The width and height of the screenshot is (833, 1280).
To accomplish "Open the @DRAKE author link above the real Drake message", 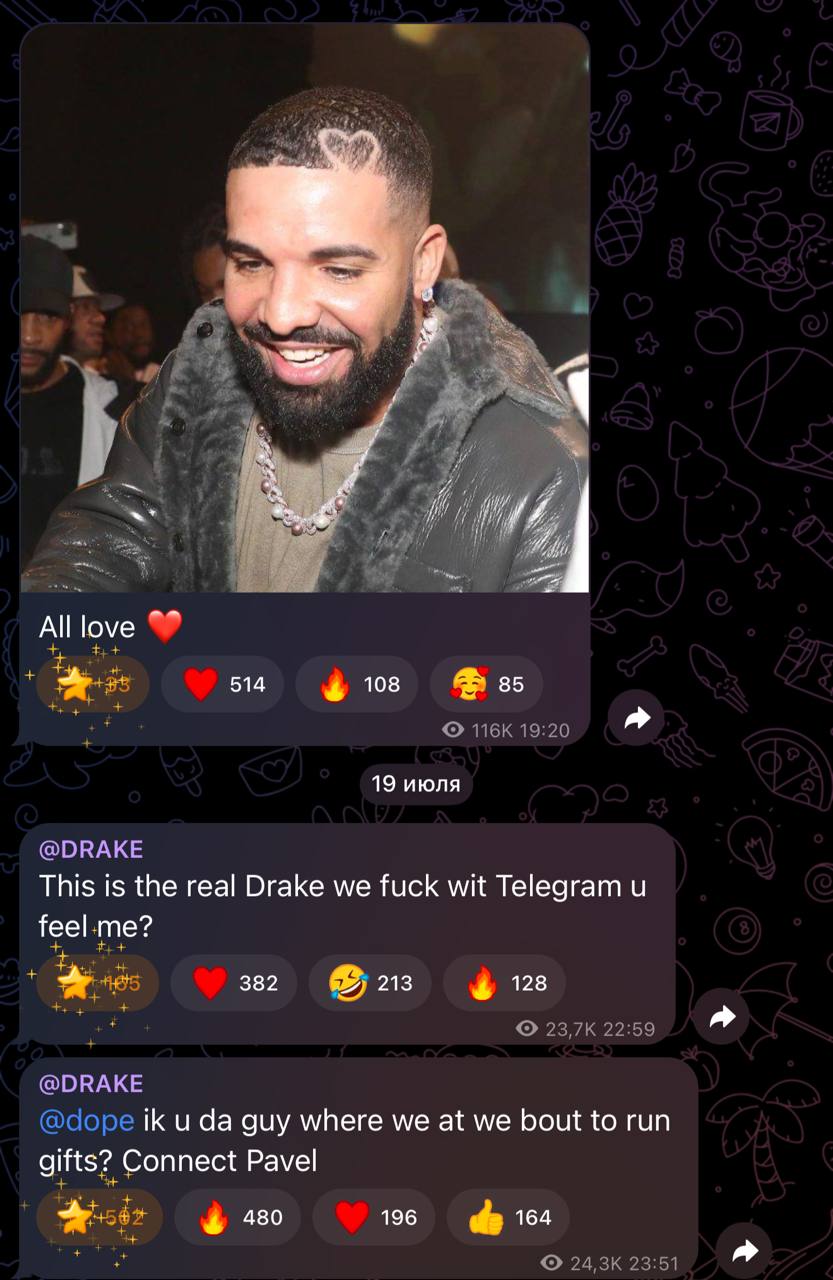I will 91,850.
